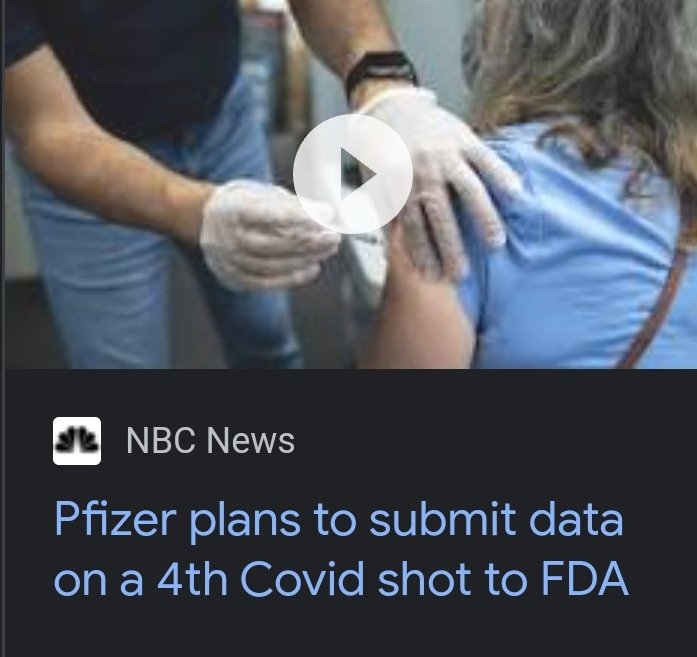Open the Pfizer 4th Covid shot headline
Screen dimensions: 697x657
pyautogui.click(x=340, y=549)
